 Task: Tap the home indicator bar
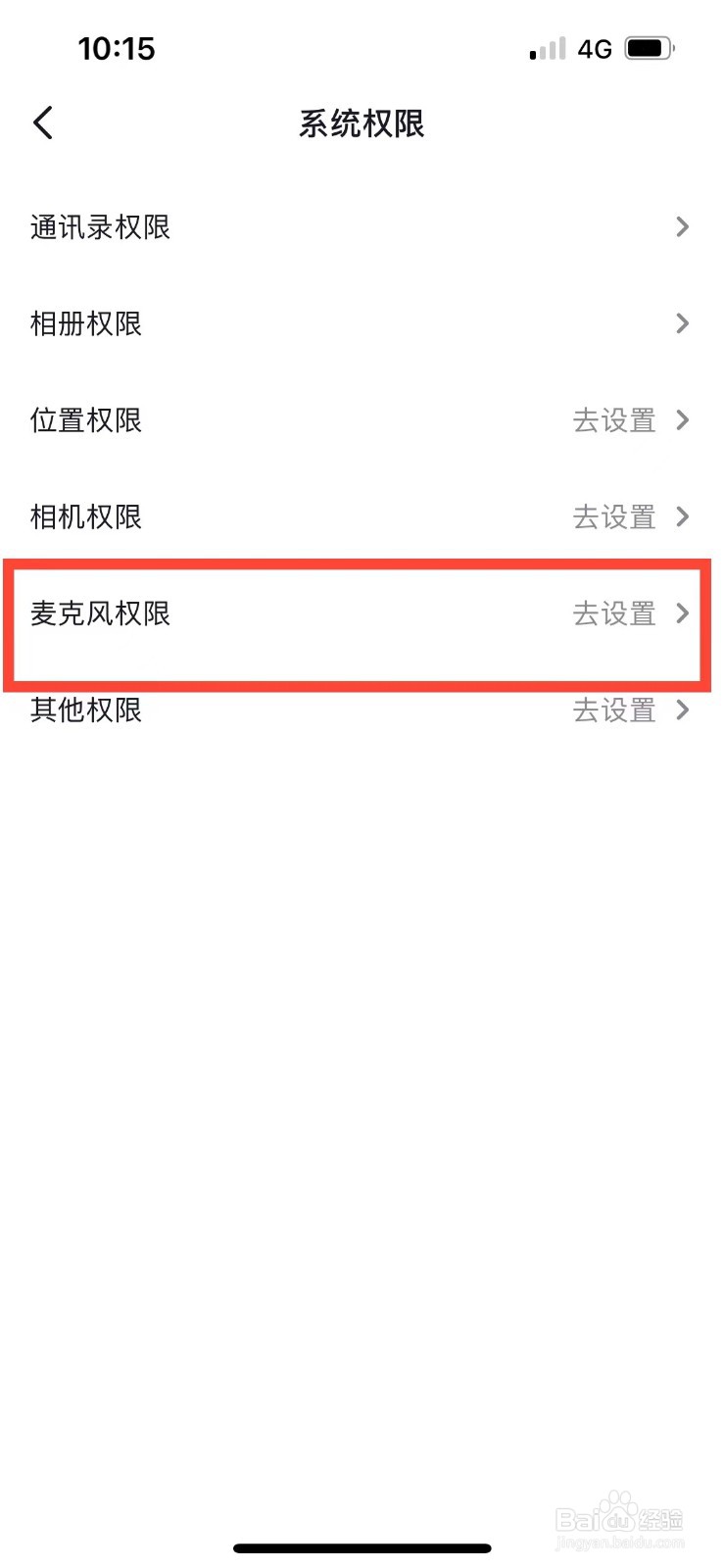(x=362, y=1546)
